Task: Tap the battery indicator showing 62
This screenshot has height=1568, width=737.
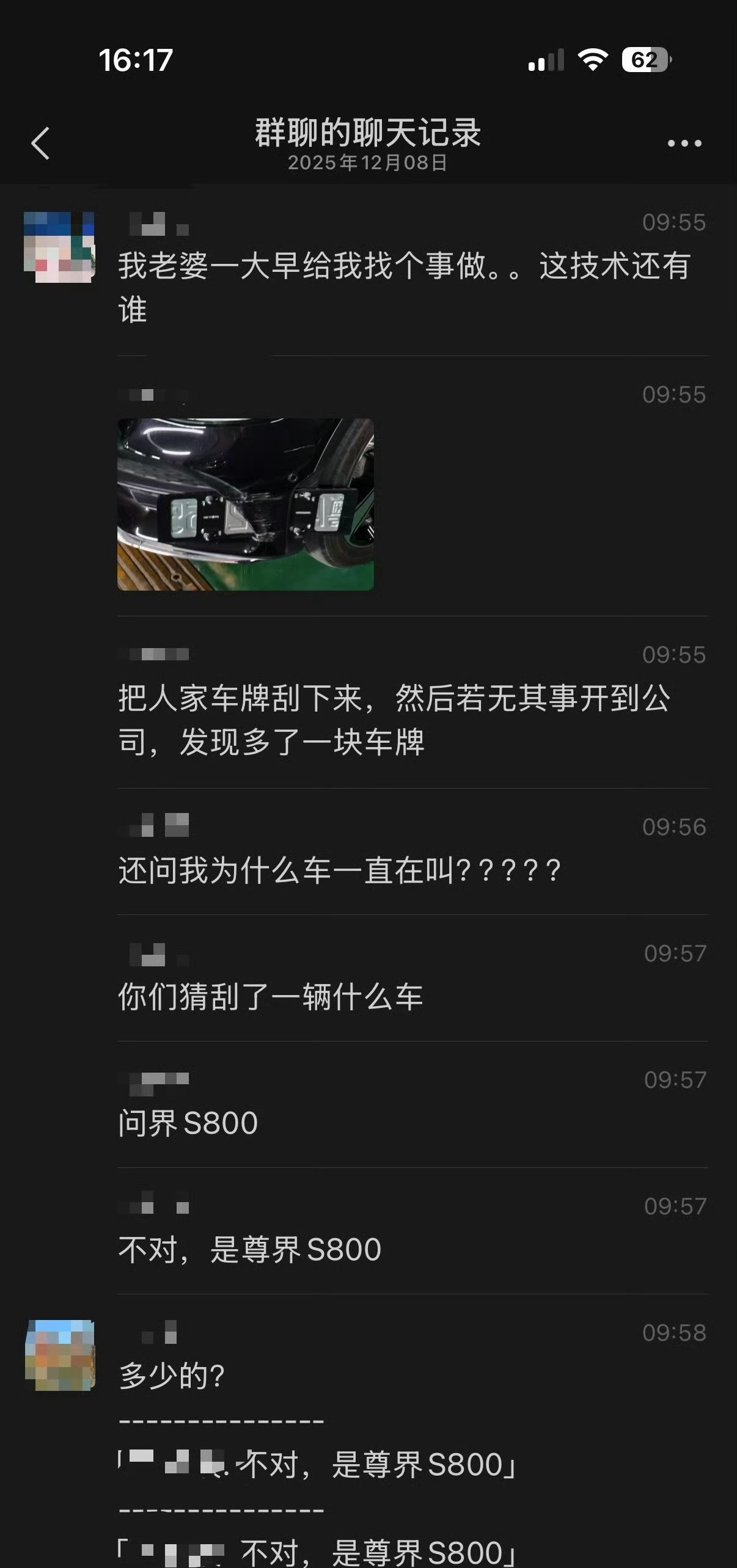Action: 645,59
